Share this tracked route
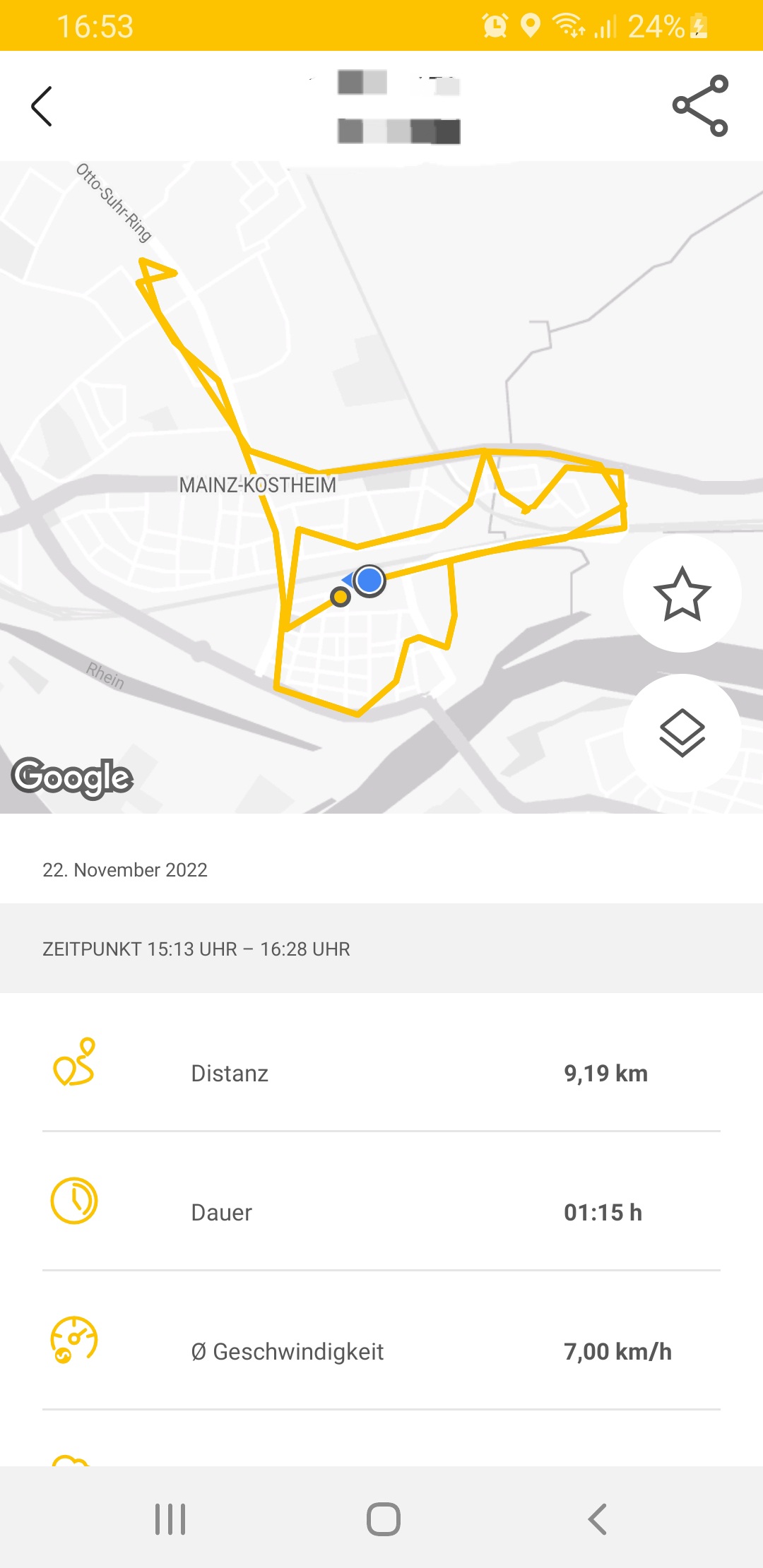 [700, 106]
